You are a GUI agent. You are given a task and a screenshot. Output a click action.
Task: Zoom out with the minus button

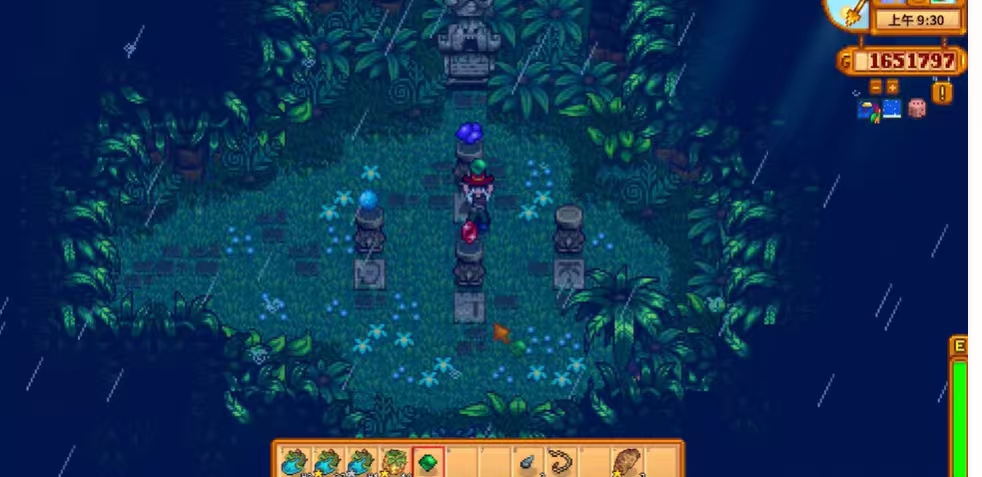click(x=876, y=87)
